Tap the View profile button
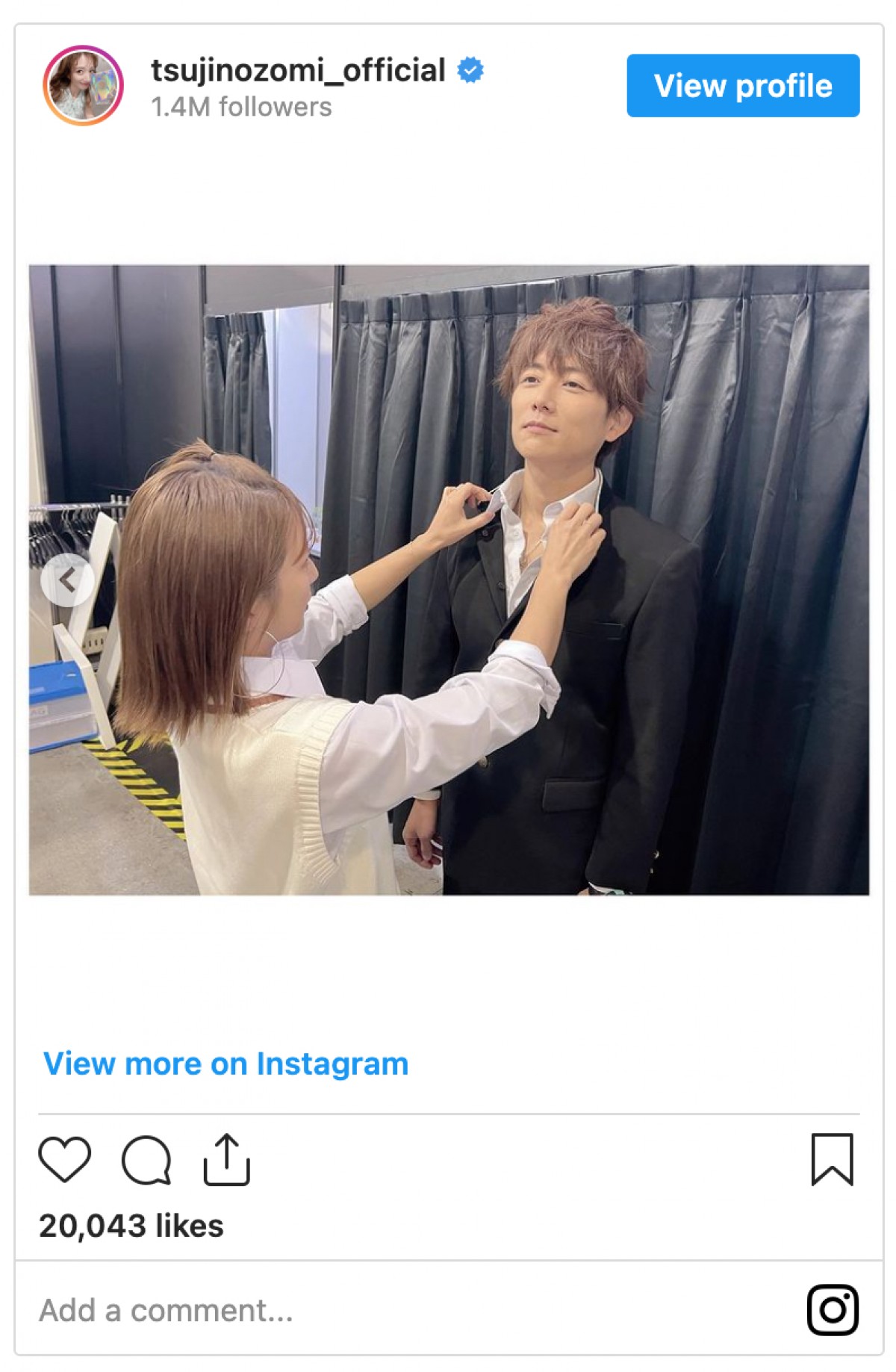 [742, 86]
